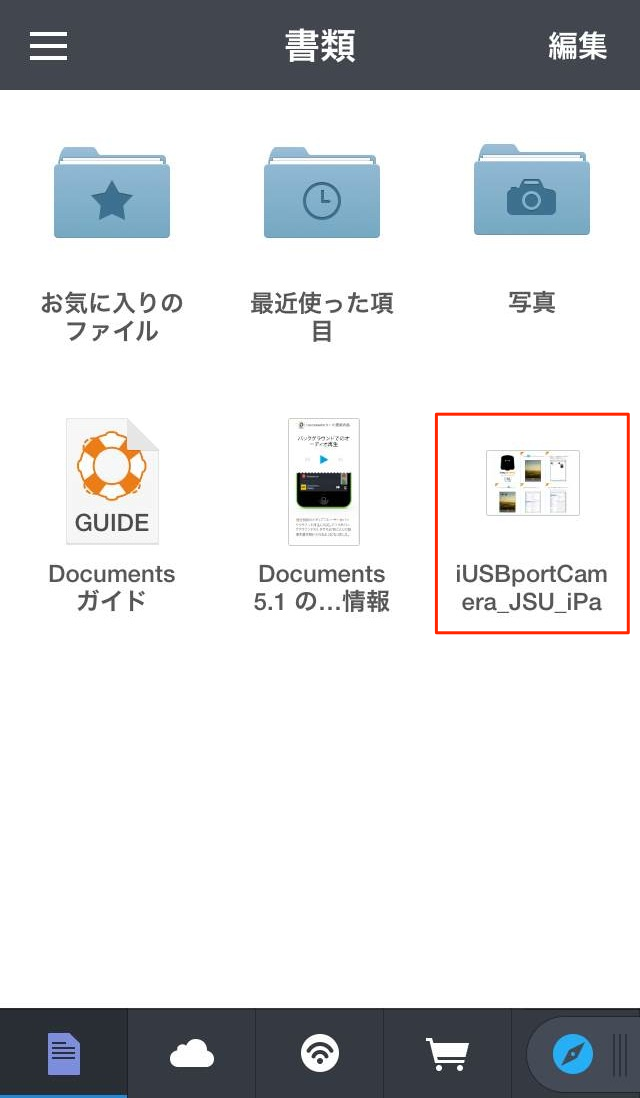The width and height of the screenshot is (640, 1098).
Task: Switch to the Wi-Fi transfer tab
Action: pos(320,1053)
